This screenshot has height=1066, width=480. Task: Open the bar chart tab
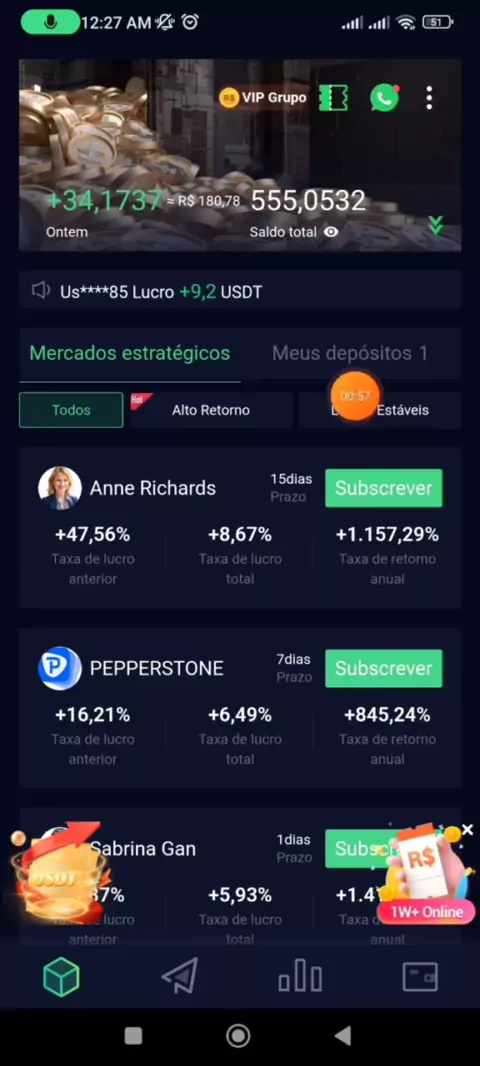tap(300, 977)
